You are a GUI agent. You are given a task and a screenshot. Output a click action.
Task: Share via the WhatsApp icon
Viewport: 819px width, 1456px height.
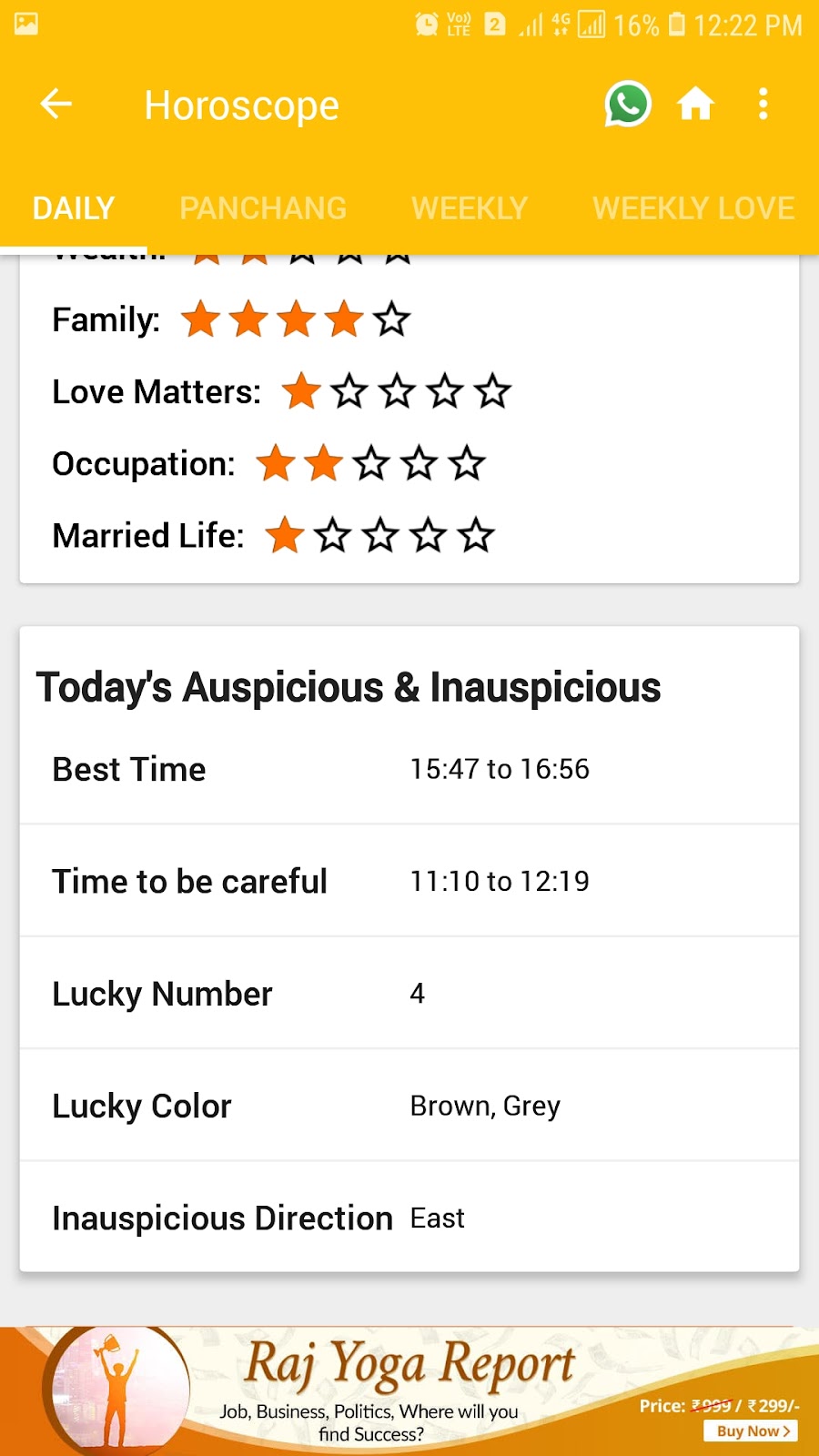point(628,105)
